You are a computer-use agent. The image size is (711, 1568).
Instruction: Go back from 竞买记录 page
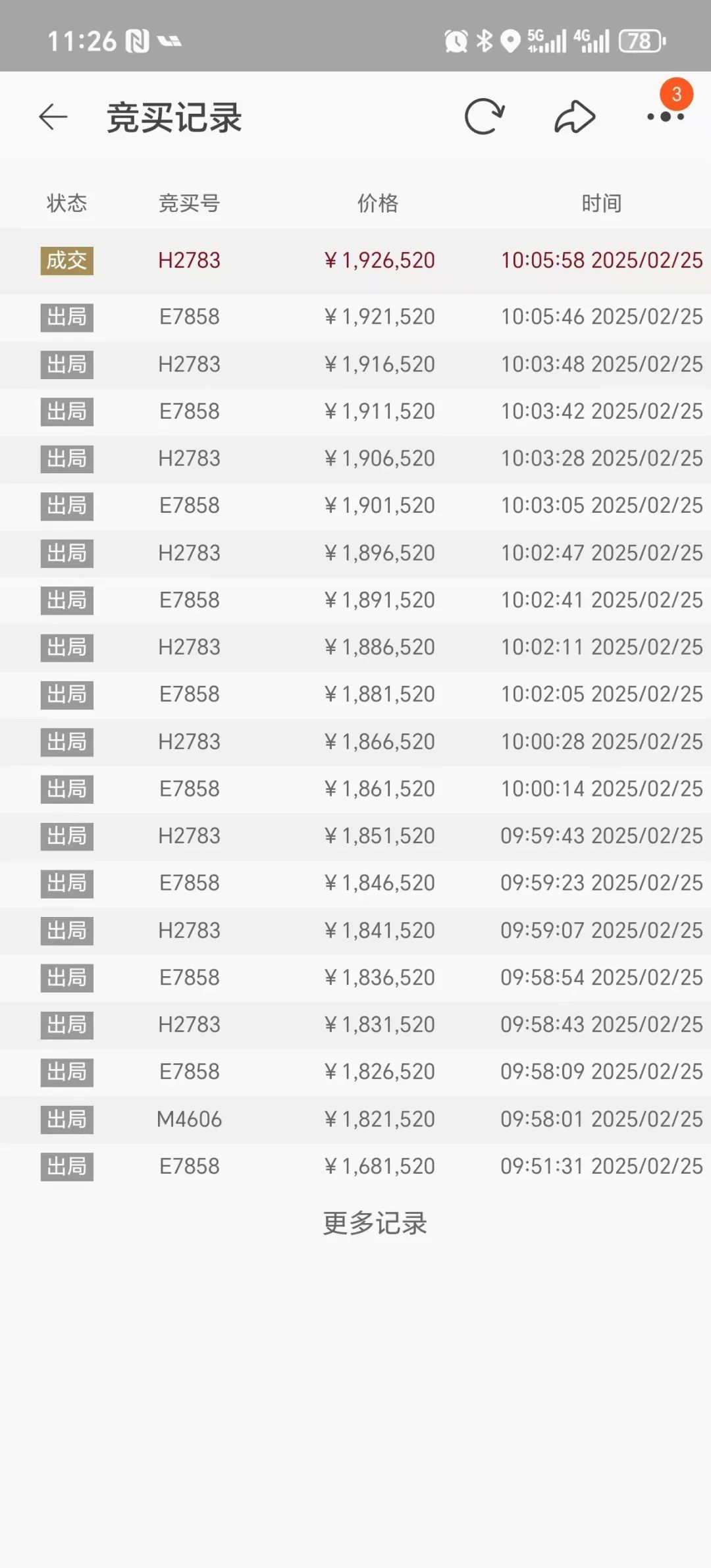tap(53, 117)
